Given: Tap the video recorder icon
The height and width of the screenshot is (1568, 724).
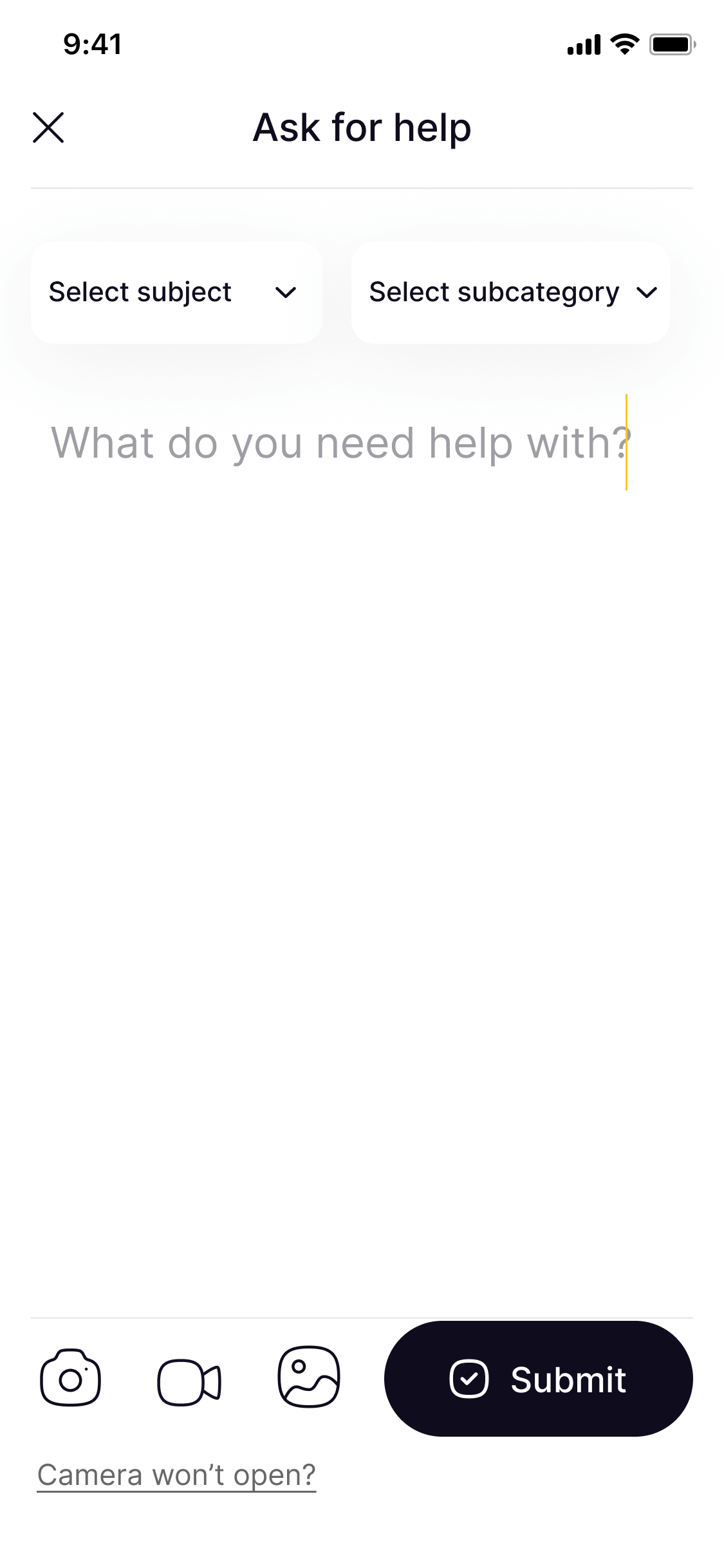Looking at the screenshot, I should [x=190, y=1379].
